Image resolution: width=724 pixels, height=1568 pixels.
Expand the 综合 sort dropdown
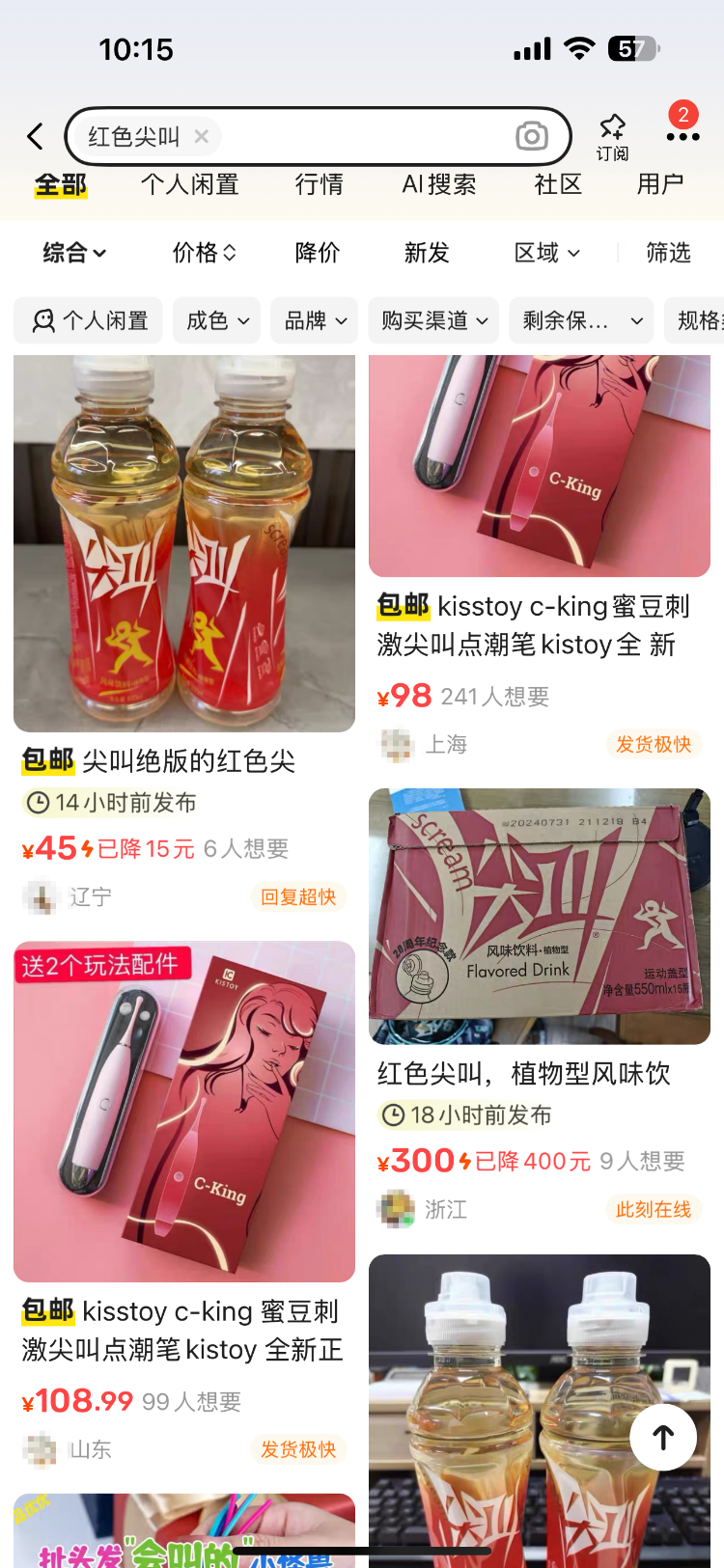tap(74, 253)
